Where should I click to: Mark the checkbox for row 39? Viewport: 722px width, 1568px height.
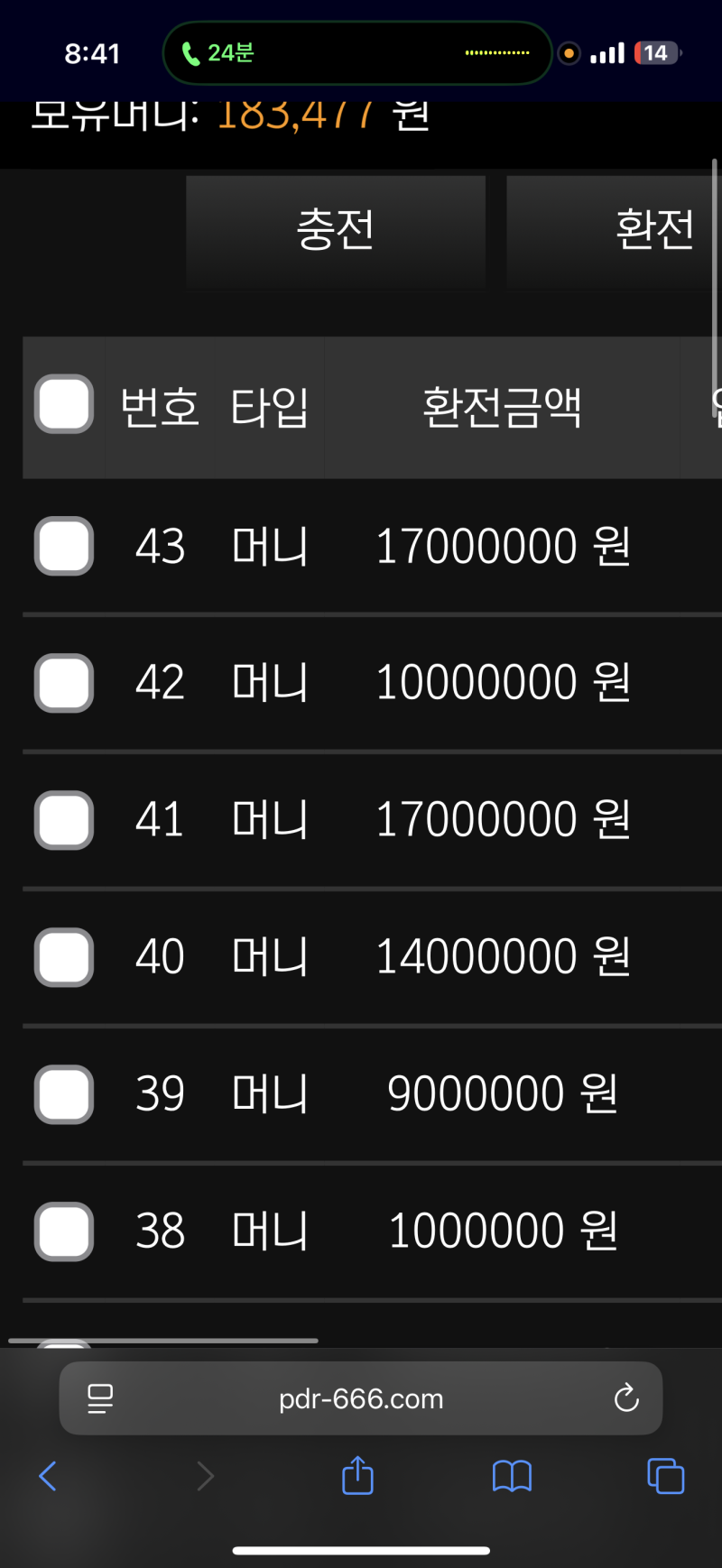click(x=64, y=1094)
